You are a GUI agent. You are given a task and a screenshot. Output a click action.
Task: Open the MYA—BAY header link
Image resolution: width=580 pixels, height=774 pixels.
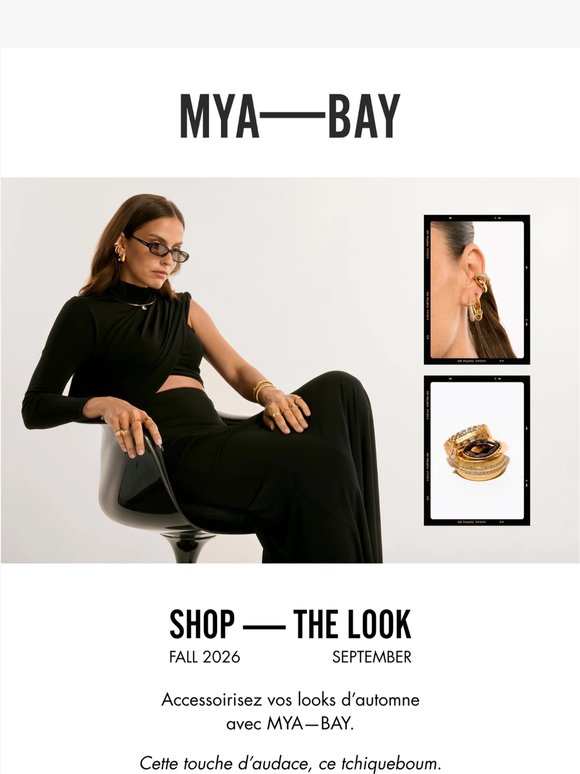(290, 116)
